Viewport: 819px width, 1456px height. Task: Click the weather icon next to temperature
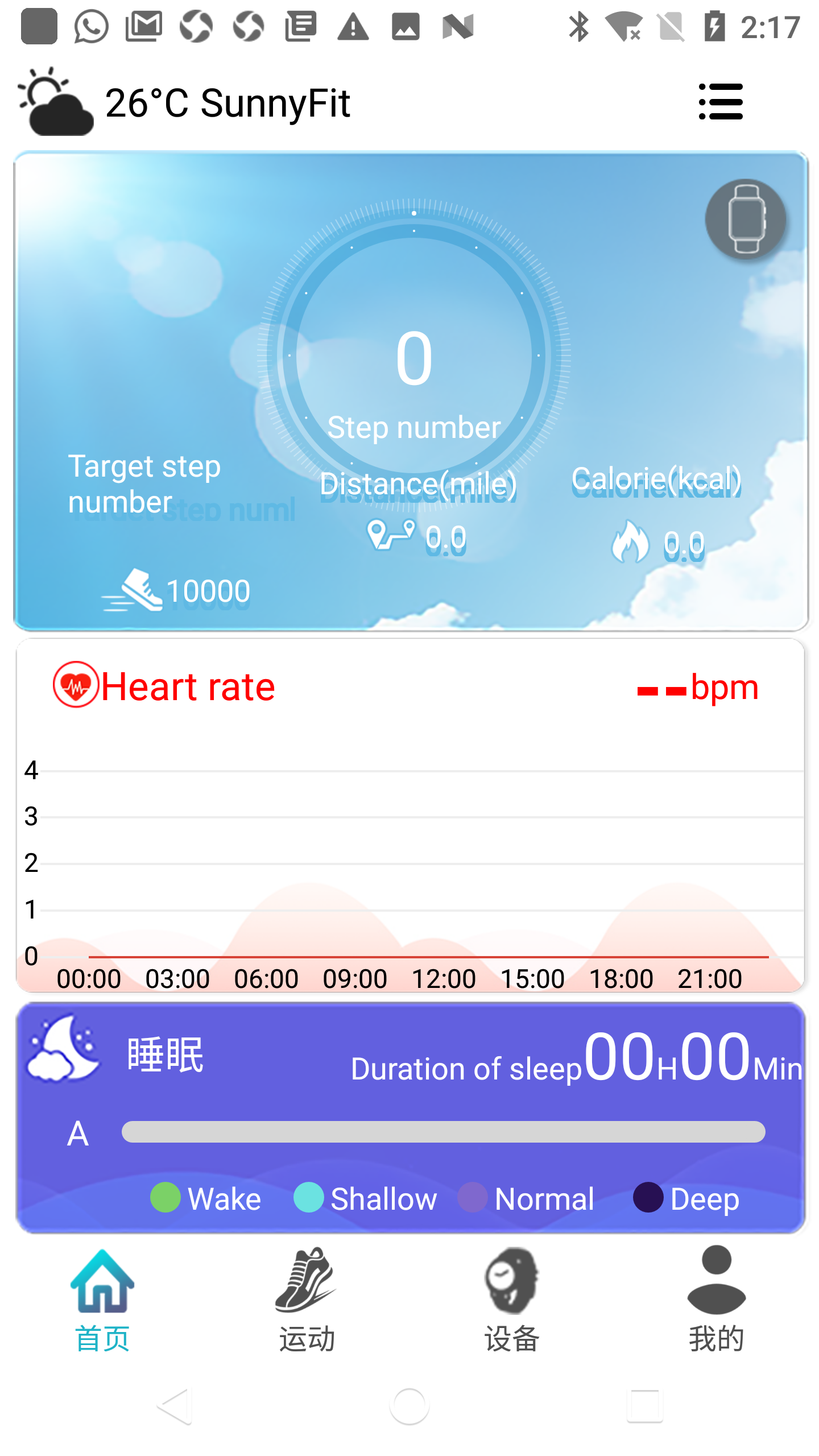pyautogui.click(x=55, y=102)
